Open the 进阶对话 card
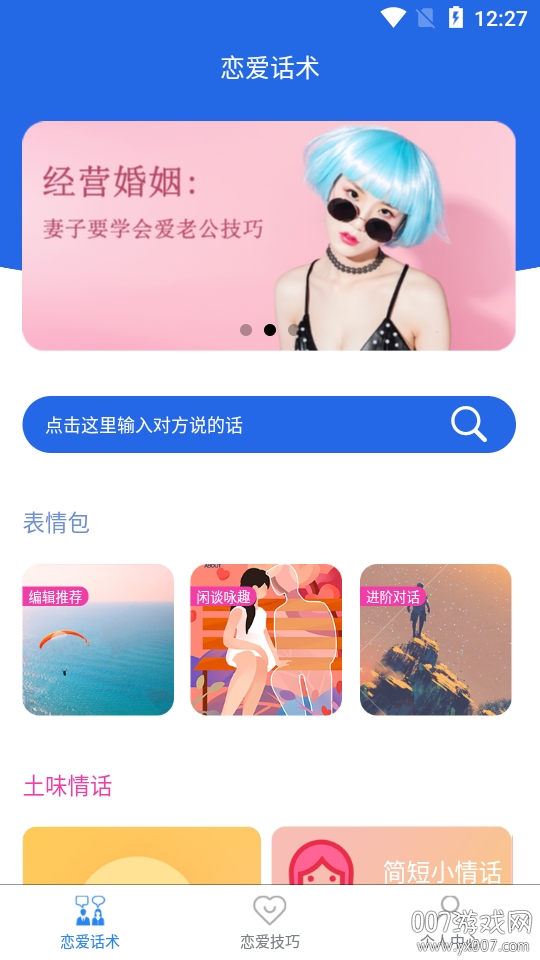540x960 pixels. (435, 639)
